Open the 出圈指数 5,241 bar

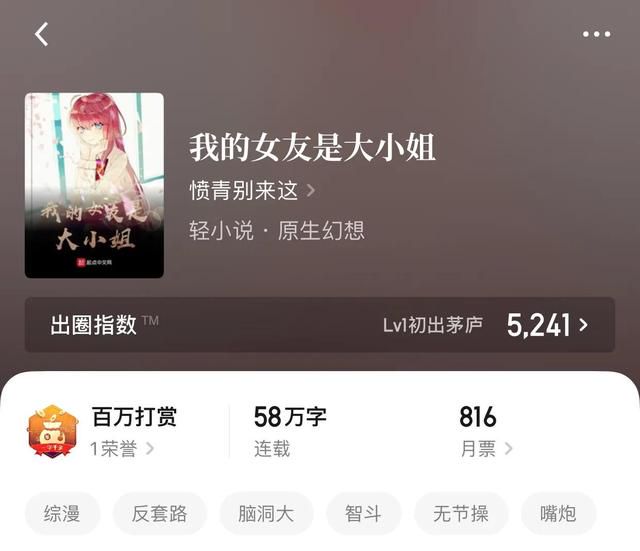[320, 325]
